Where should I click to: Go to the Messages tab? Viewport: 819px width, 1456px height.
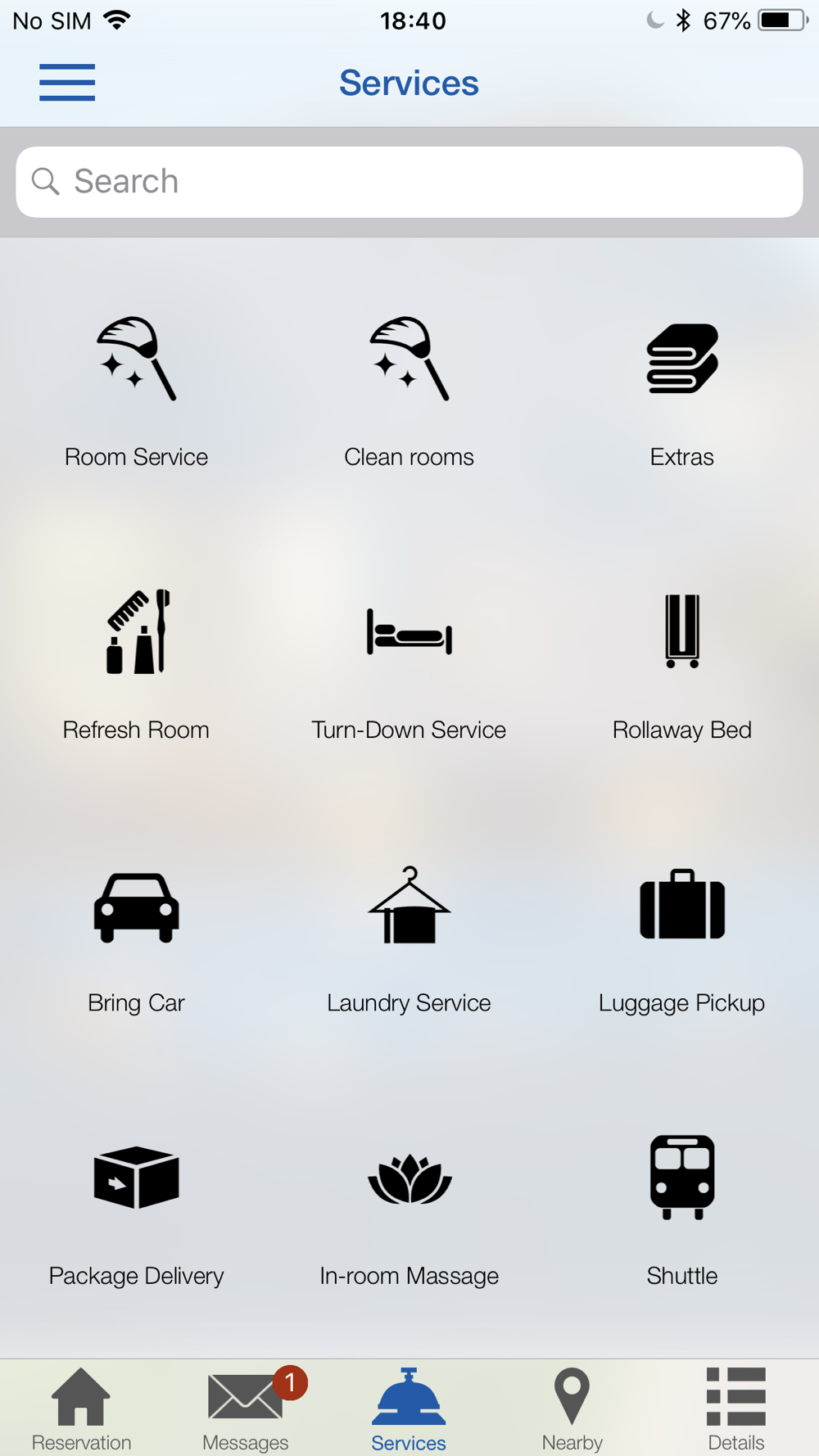coord(246,1409)
